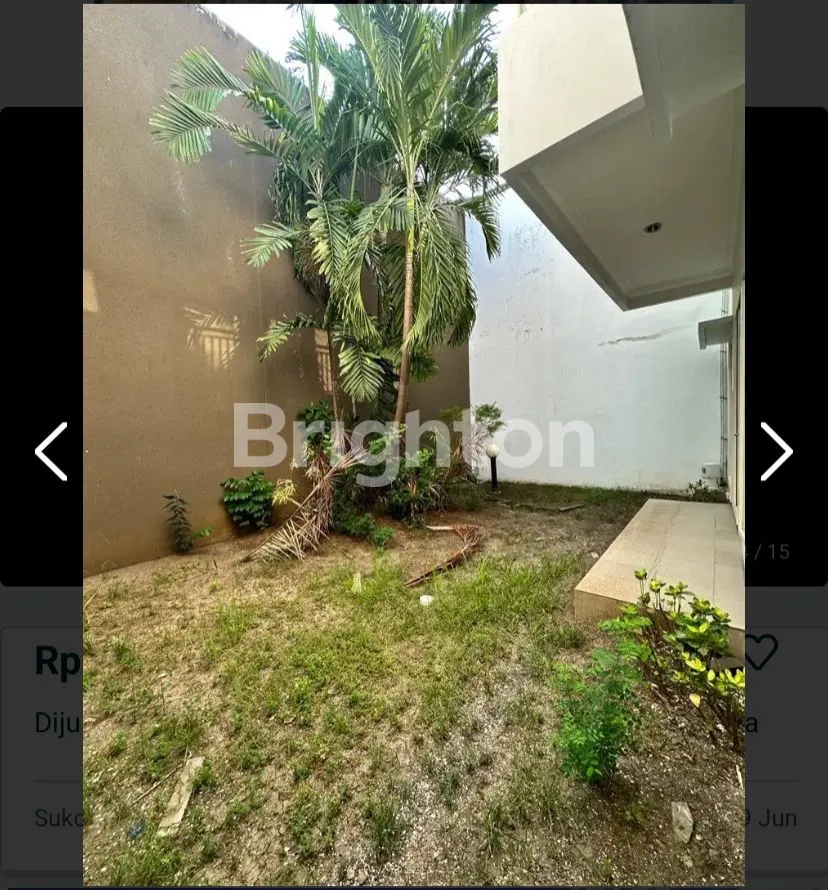This screenshot has height=890, width=828.
Task: Save listing with the heart icon
Action: coord(760,653)
